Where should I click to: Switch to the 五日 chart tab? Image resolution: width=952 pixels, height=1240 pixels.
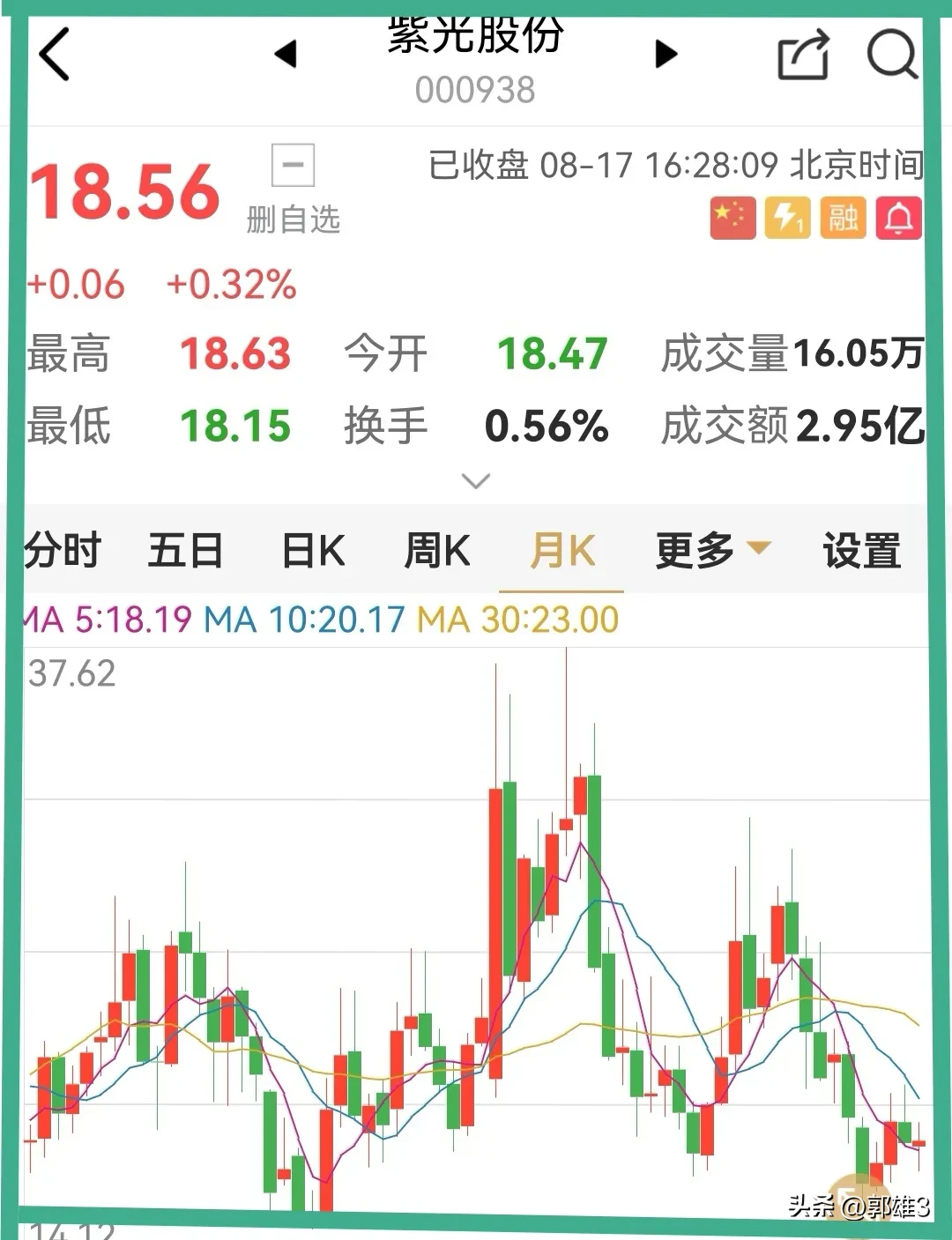point(185,551)
